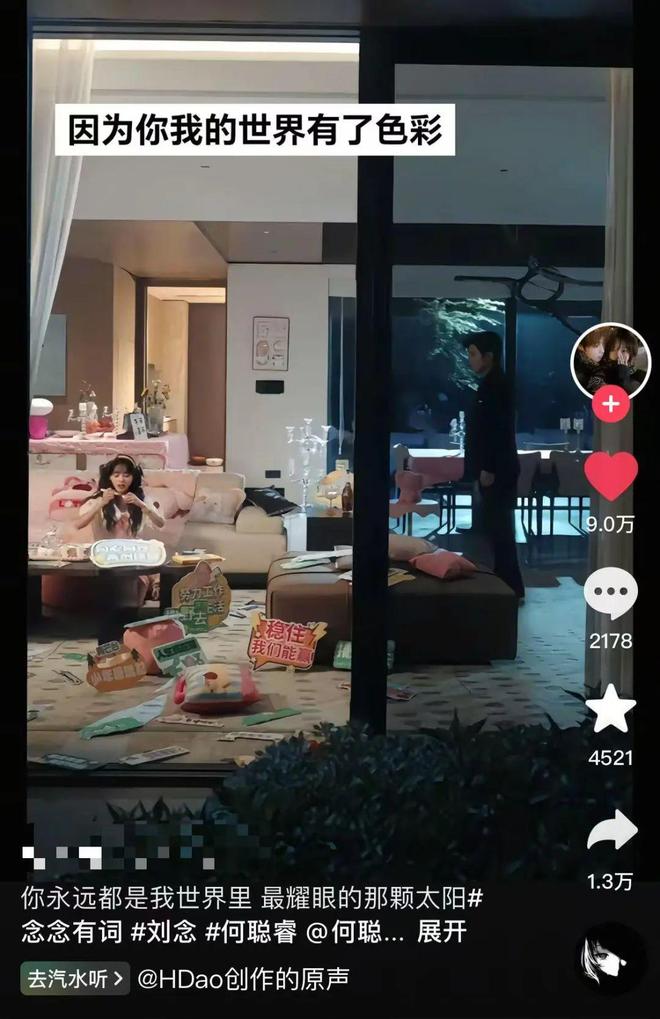Expand the full caption with 展开
The image size is (660, 1019).
442,932
